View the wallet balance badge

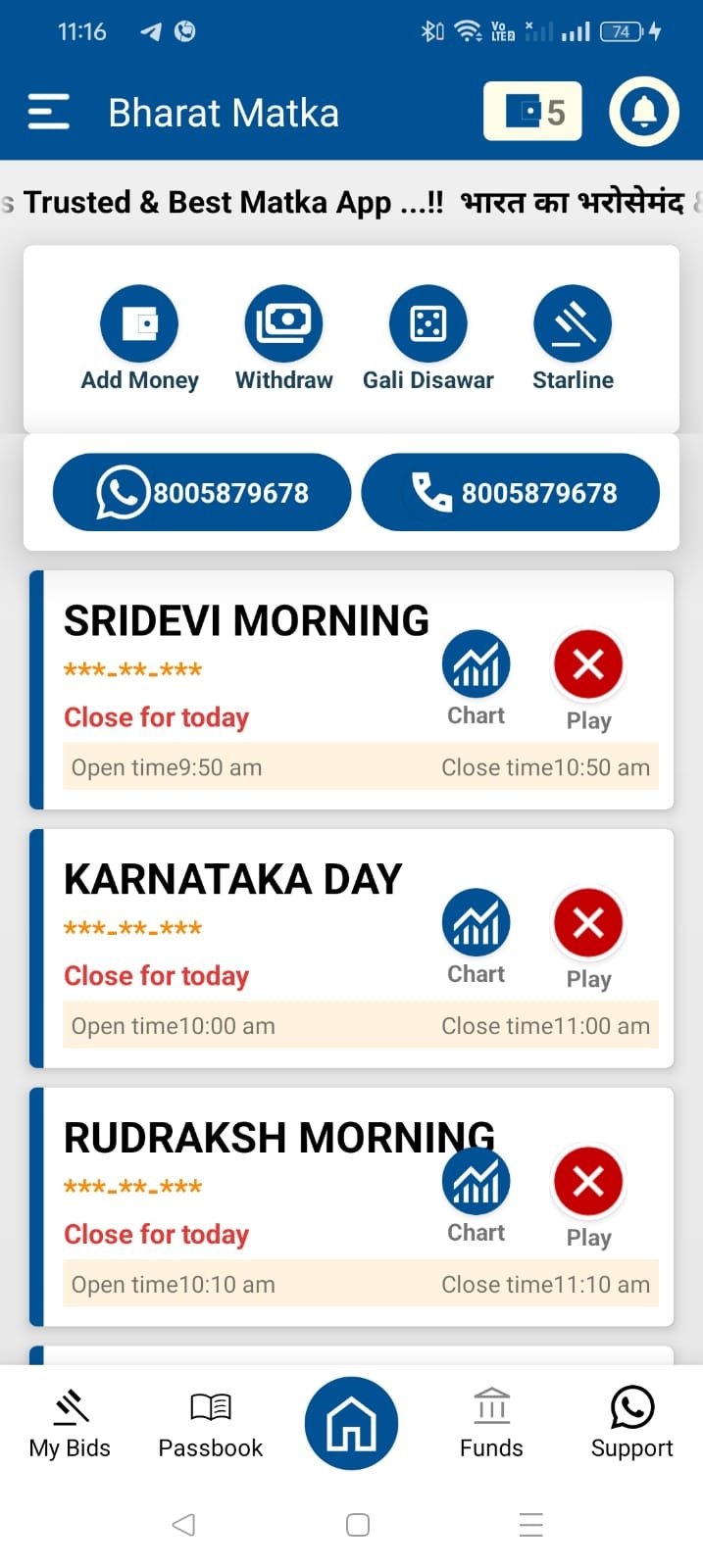(532, 112)
